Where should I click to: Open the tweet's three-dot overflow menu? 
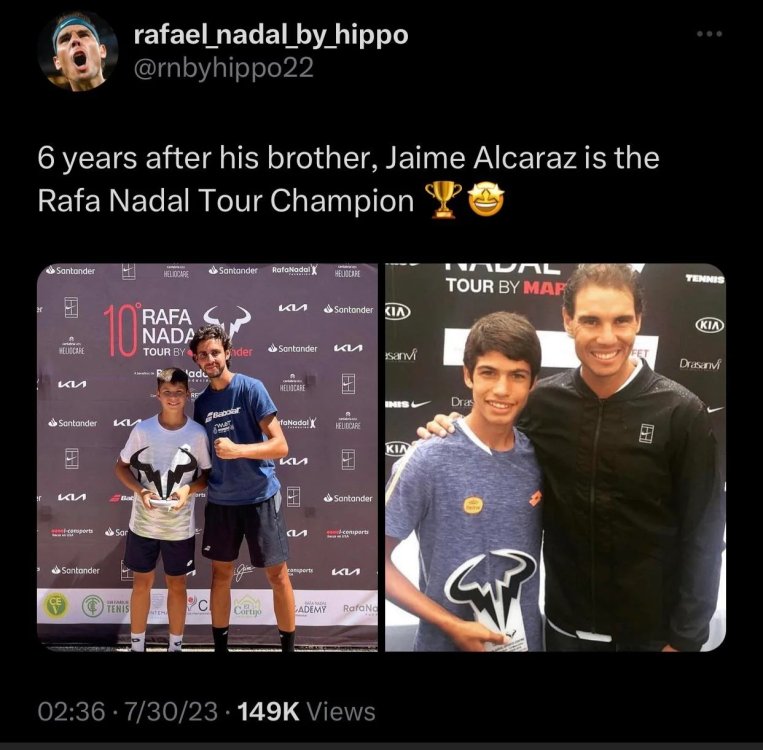708,34
